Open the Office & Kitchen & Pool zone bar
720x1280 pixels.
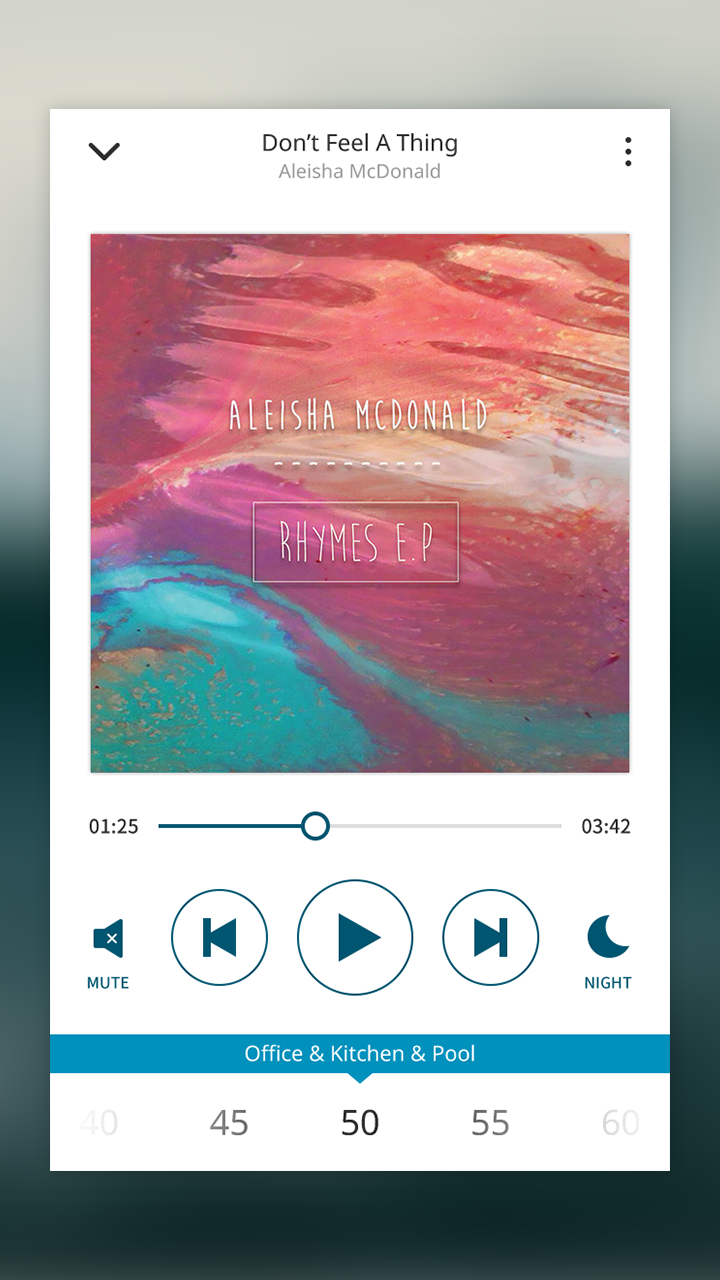click(x=360, y=1054)
